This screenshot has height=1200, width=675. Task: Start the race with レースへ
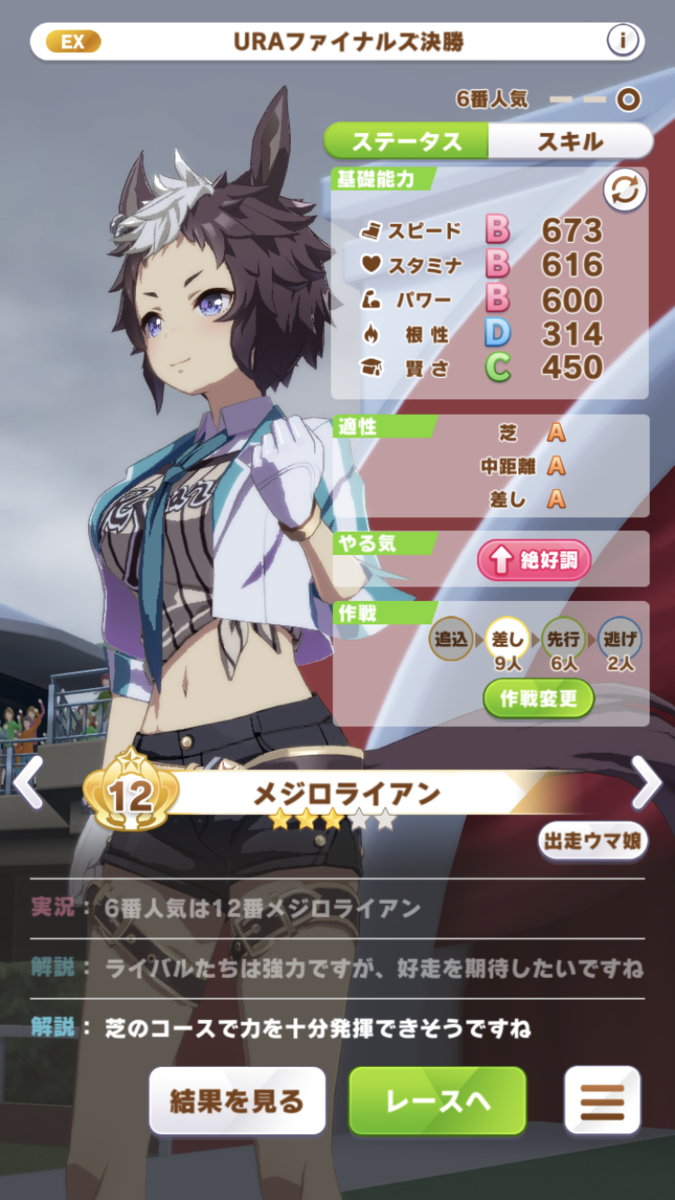point(437,1101)
